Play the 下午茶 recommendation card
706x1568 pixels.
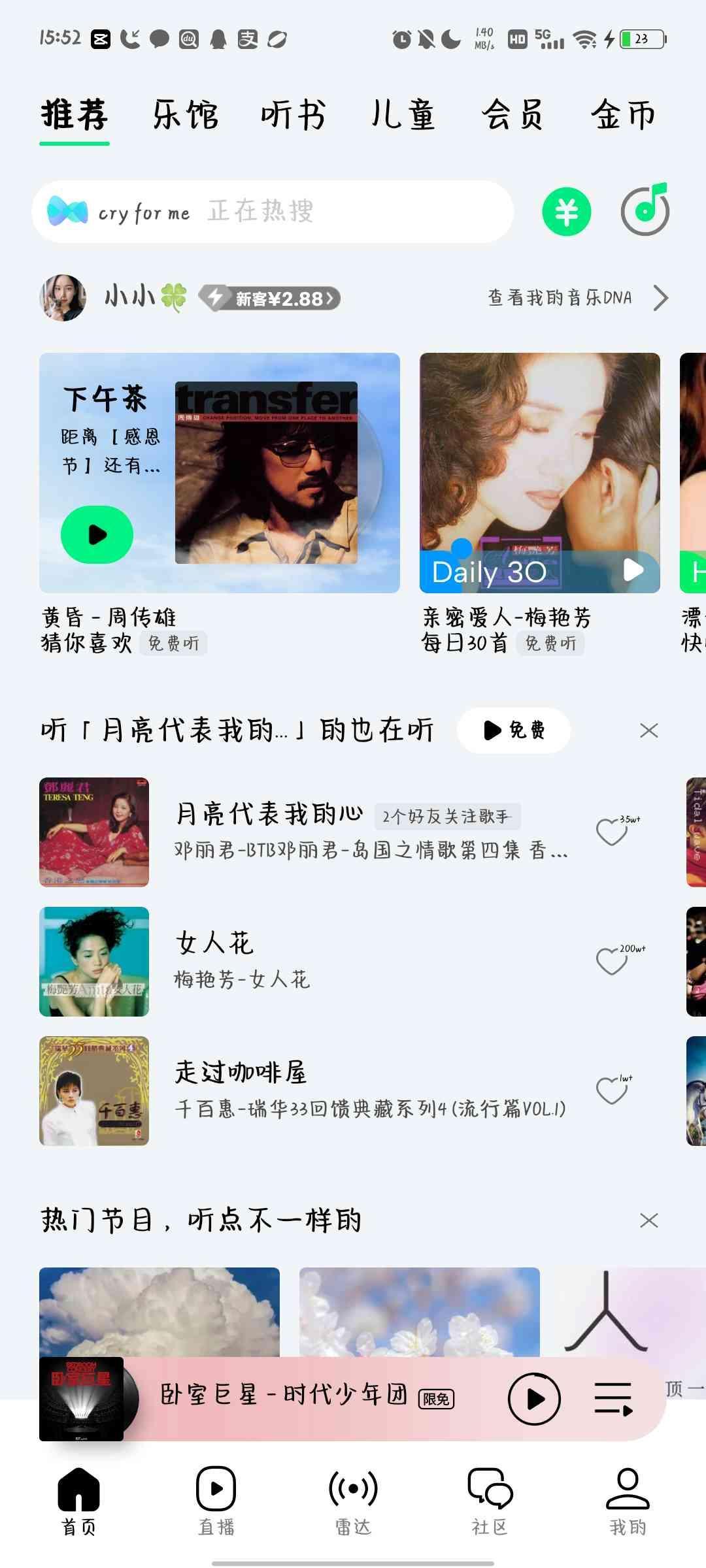[97, 534]
